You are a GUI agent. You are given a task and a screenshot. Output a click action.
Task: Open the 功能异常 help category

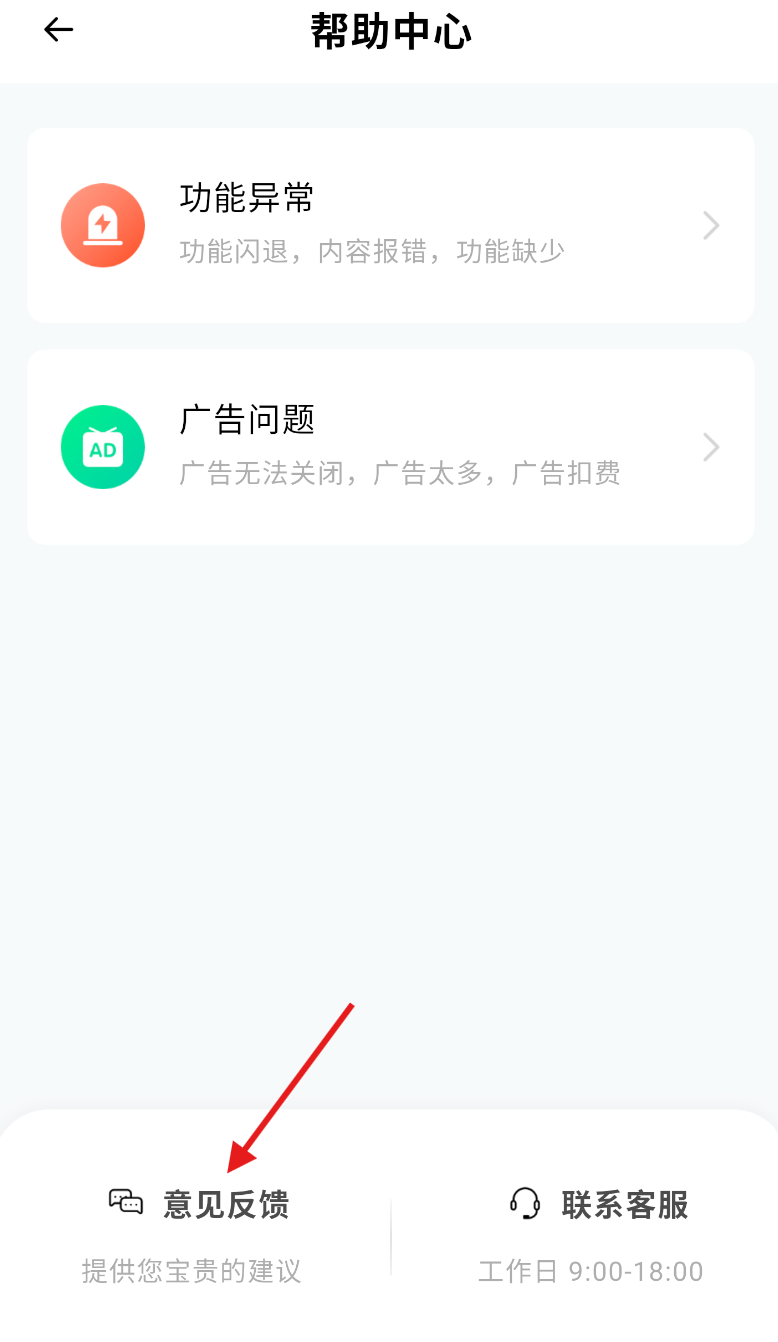click(390, 225)
